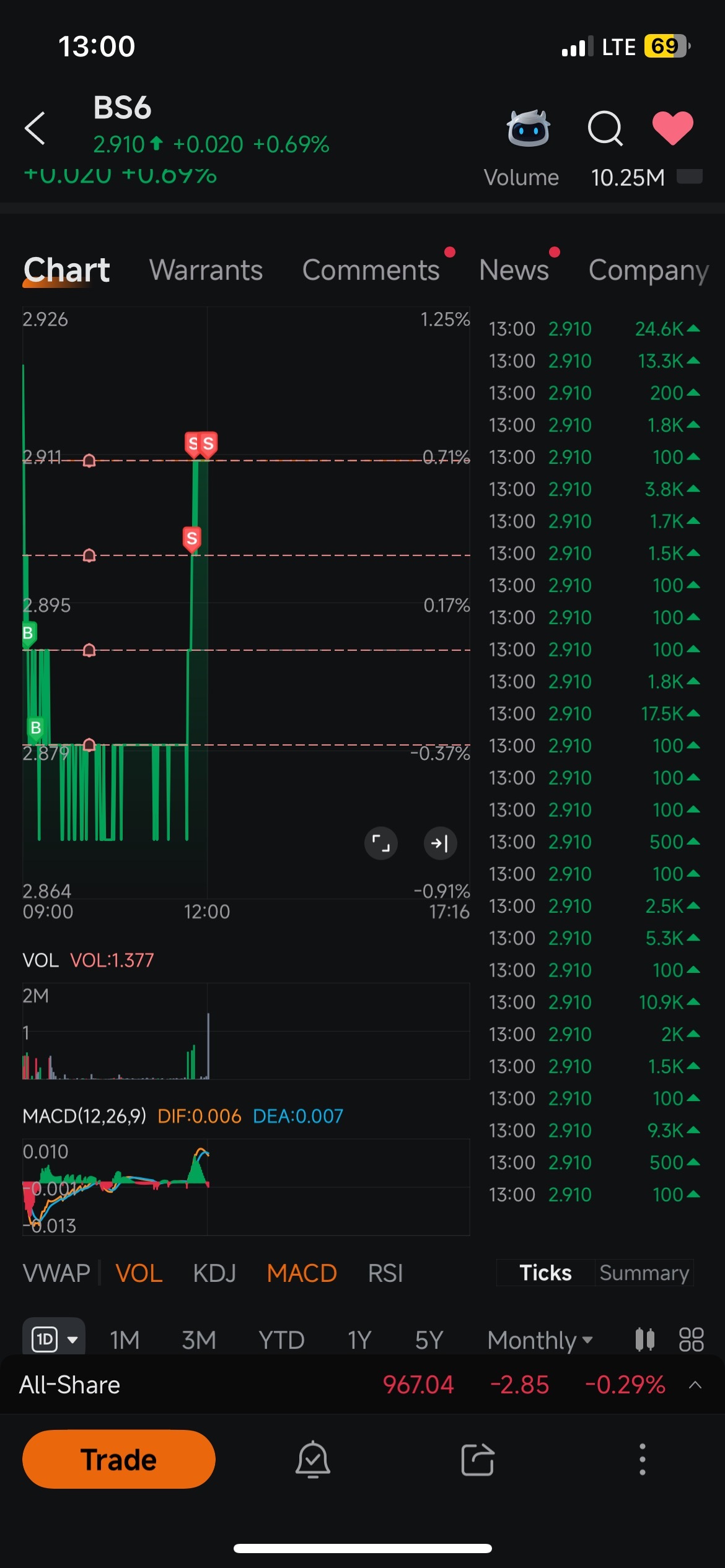The image size is (725, 1568).
Task: Jump chart to latest with arrow icon
Action: tap(440, 843)
